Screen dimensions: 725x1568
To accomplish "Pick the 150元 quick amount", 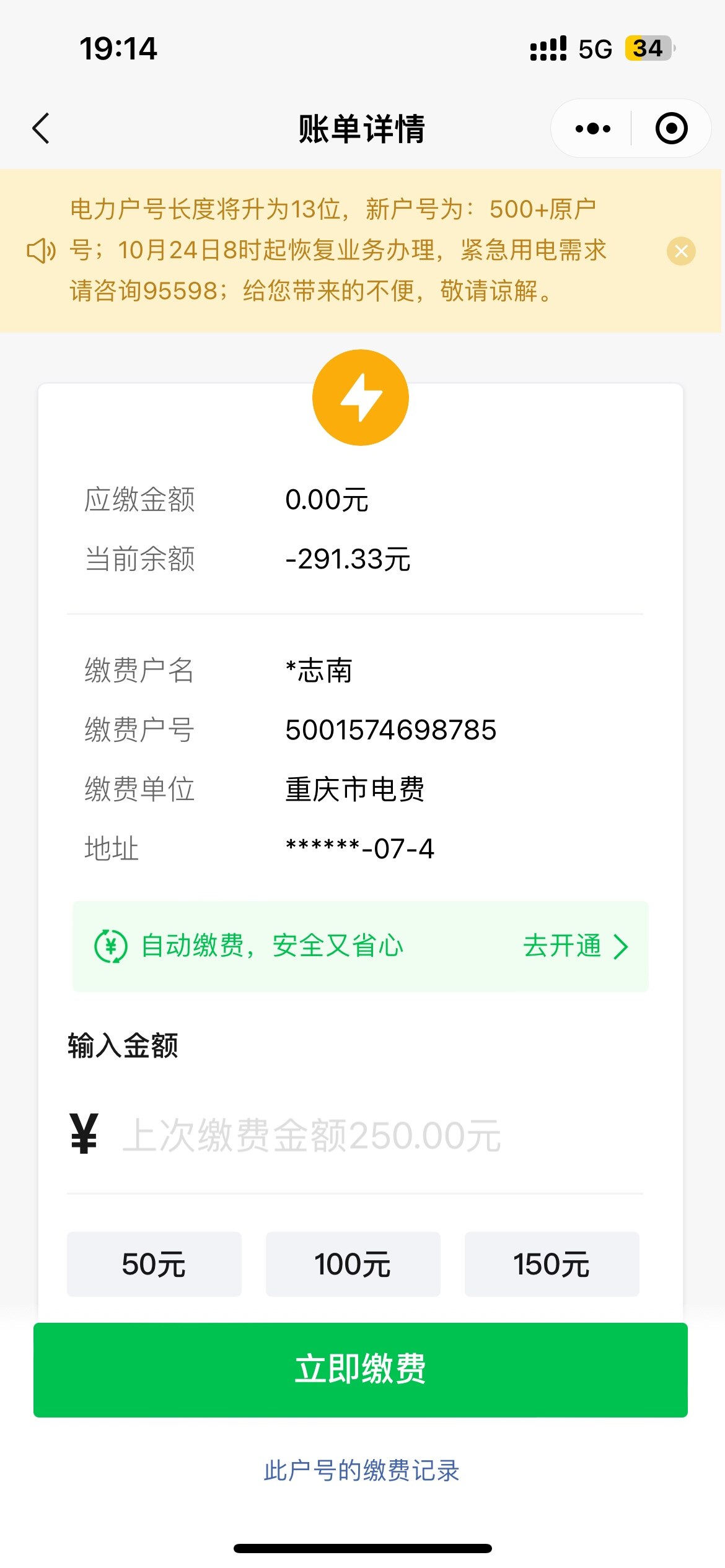I will (x=551, y=1265).
